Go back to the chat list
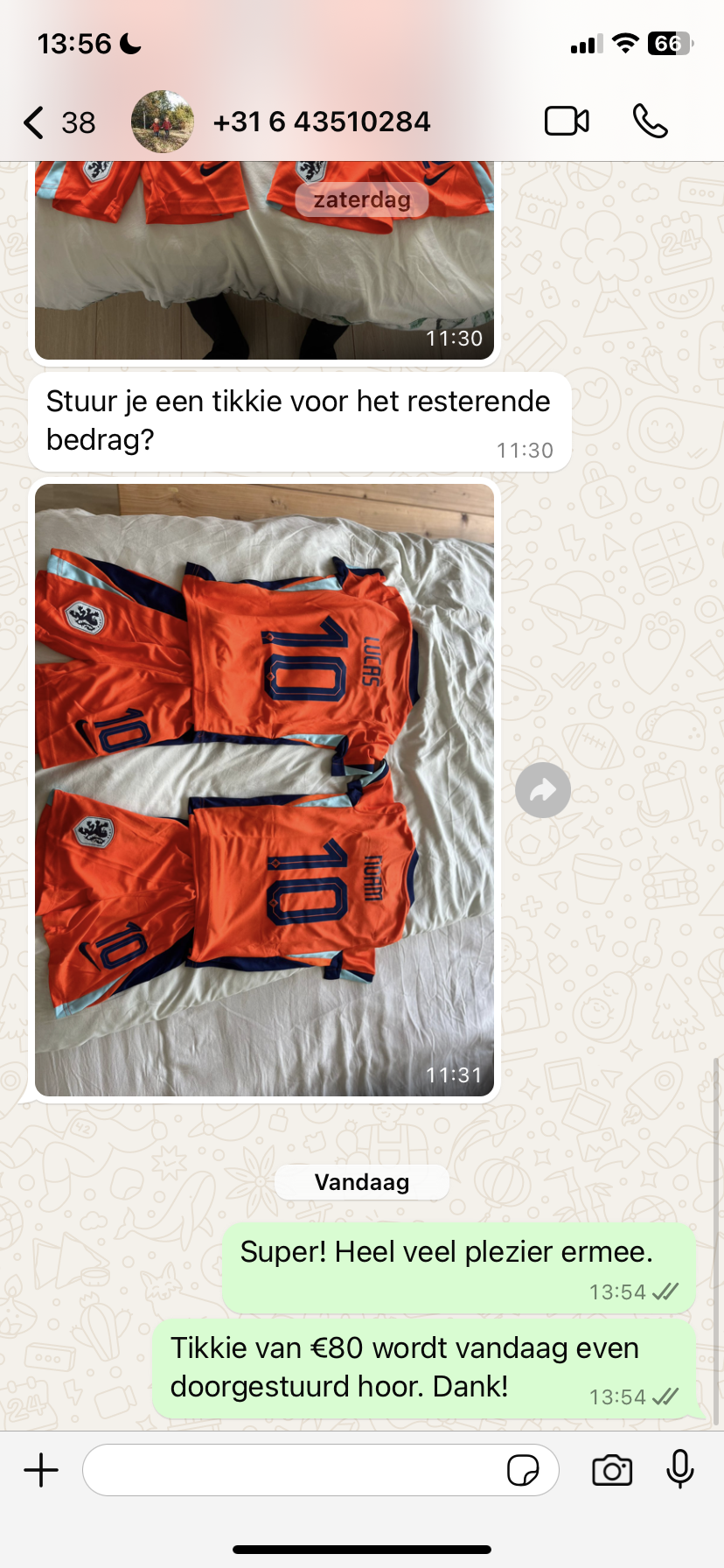This screenshot has height=1568, width=724. tap(35, 122)
